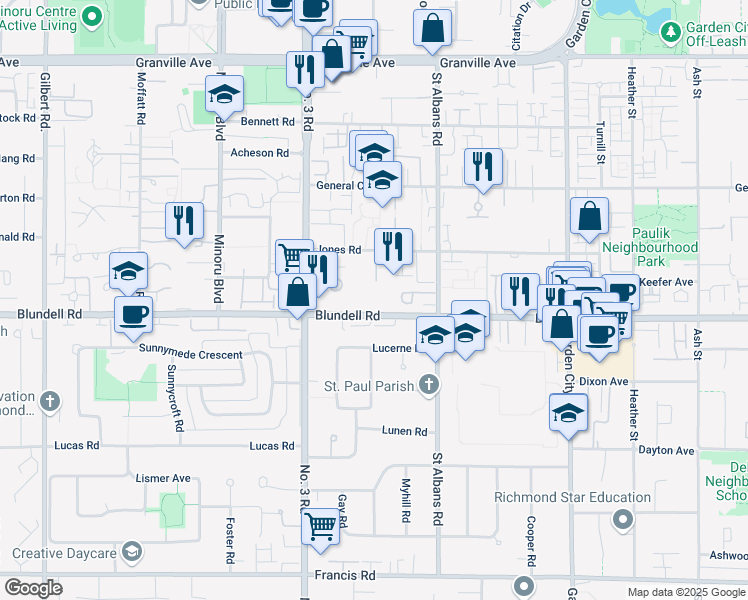
Task: Tap the shopping bag marker above Paulik Neighbourhood Park
Action: click(590, 215)
